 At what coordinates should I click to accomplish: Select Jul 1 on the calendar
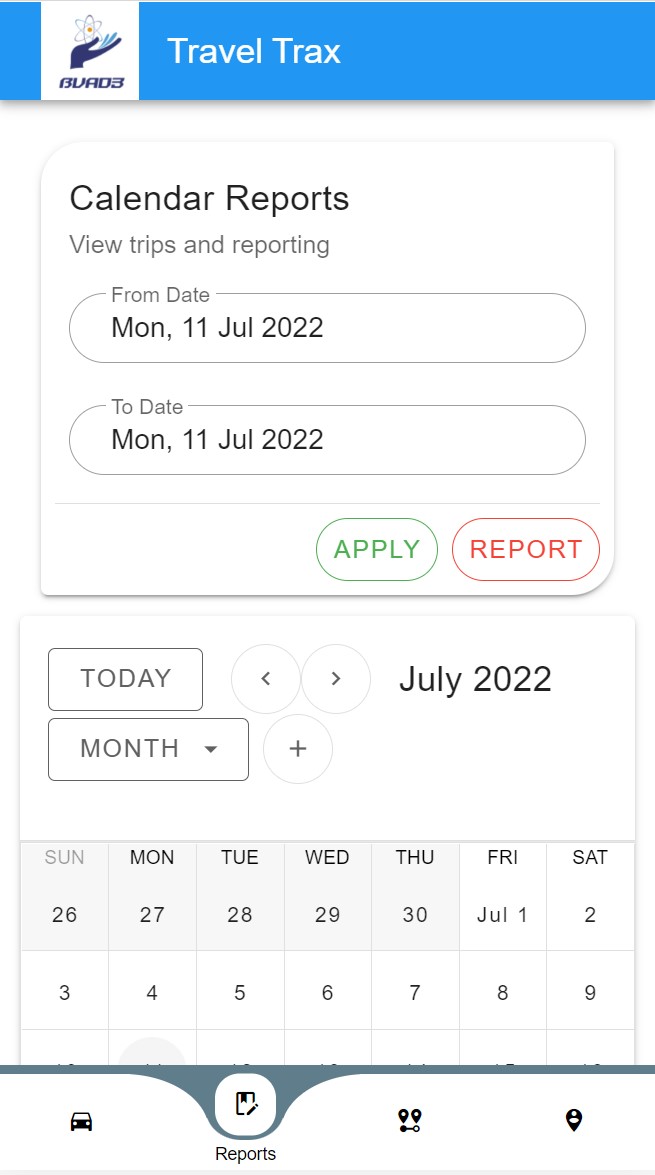[503, 915]
